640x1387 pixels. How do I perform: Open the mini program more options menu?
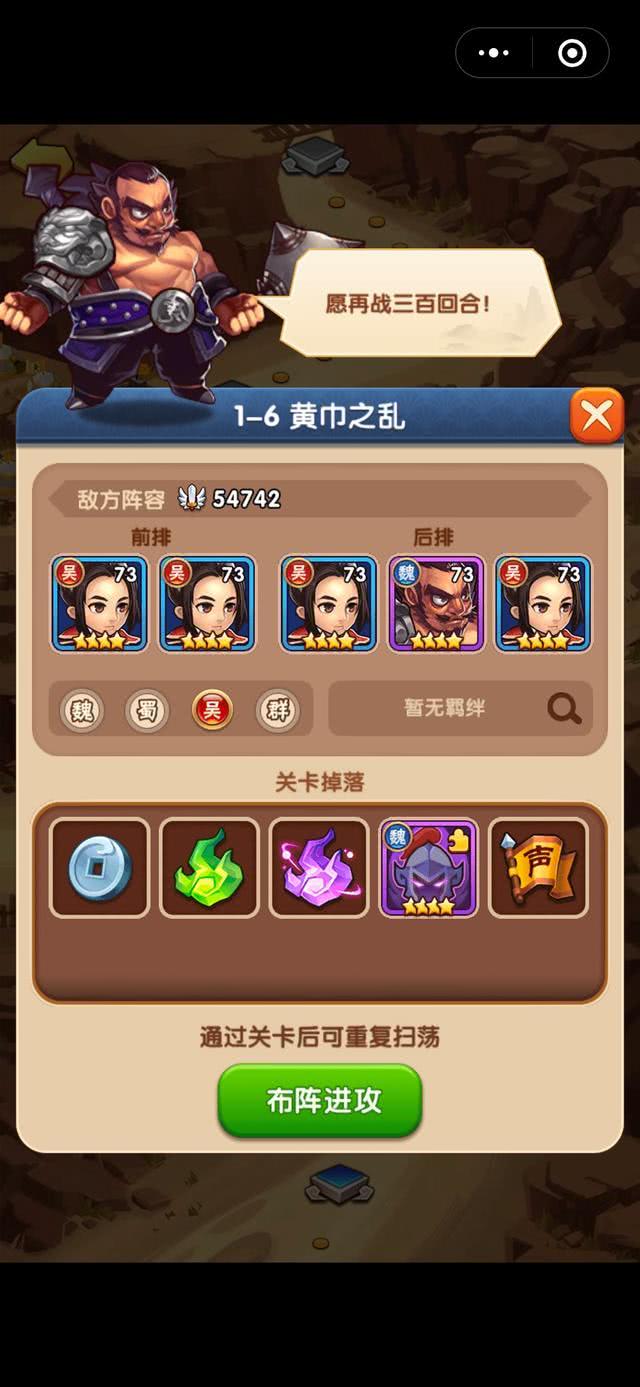[x=494, y=53]
